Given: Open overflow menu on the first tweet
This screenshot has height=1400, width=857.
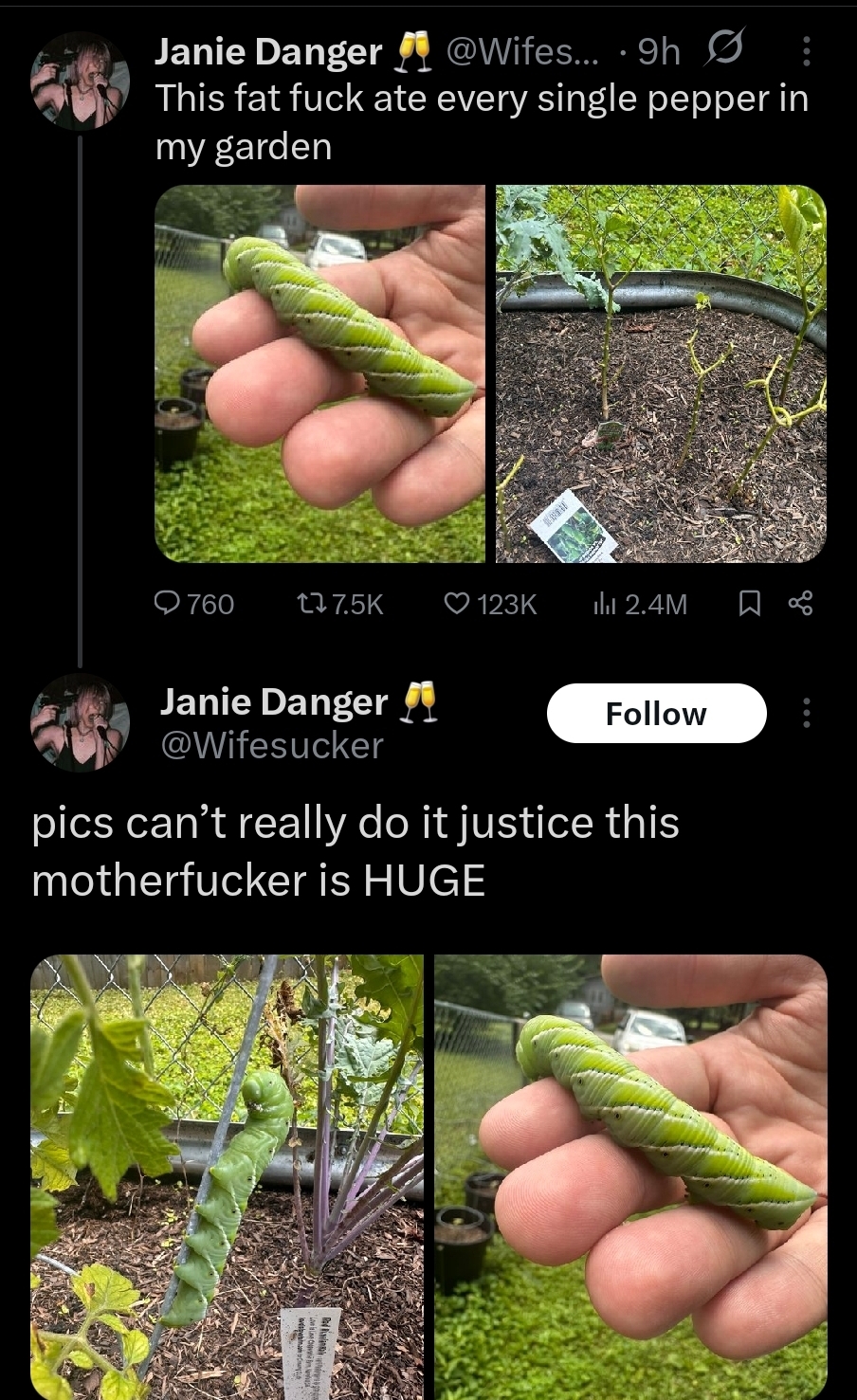Looking at the screenshot, I should coord(806,51).
